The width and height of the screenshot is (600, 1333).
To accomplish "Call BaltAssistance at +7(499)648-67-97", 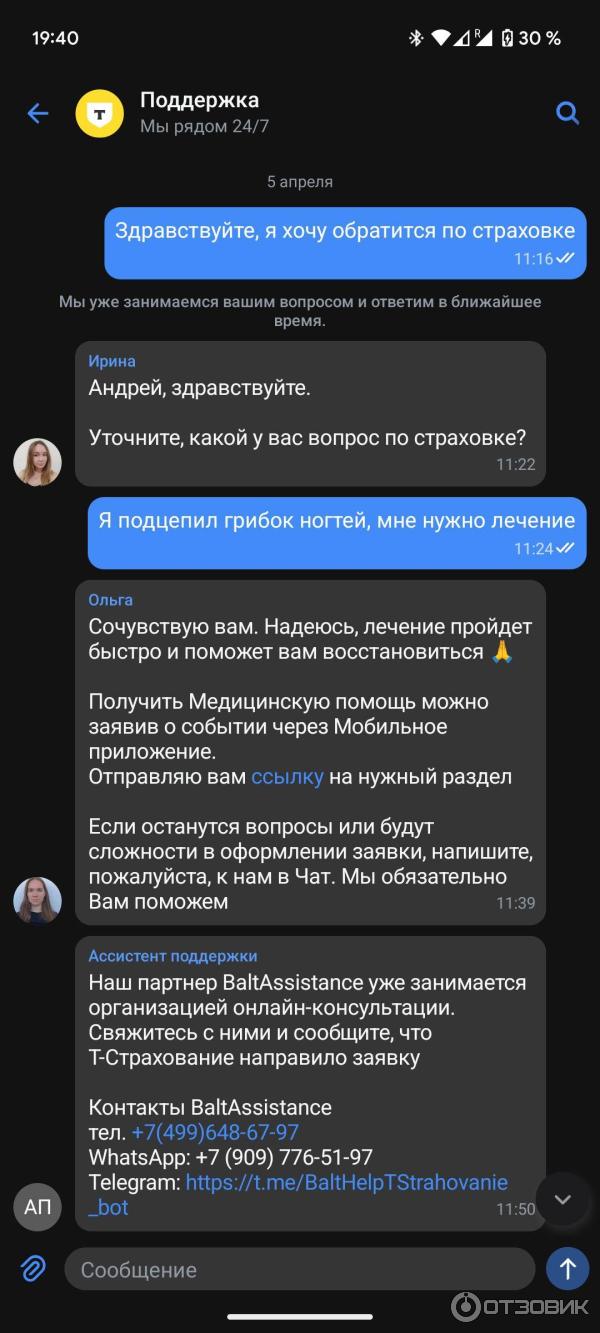I will click(215, 1132).
